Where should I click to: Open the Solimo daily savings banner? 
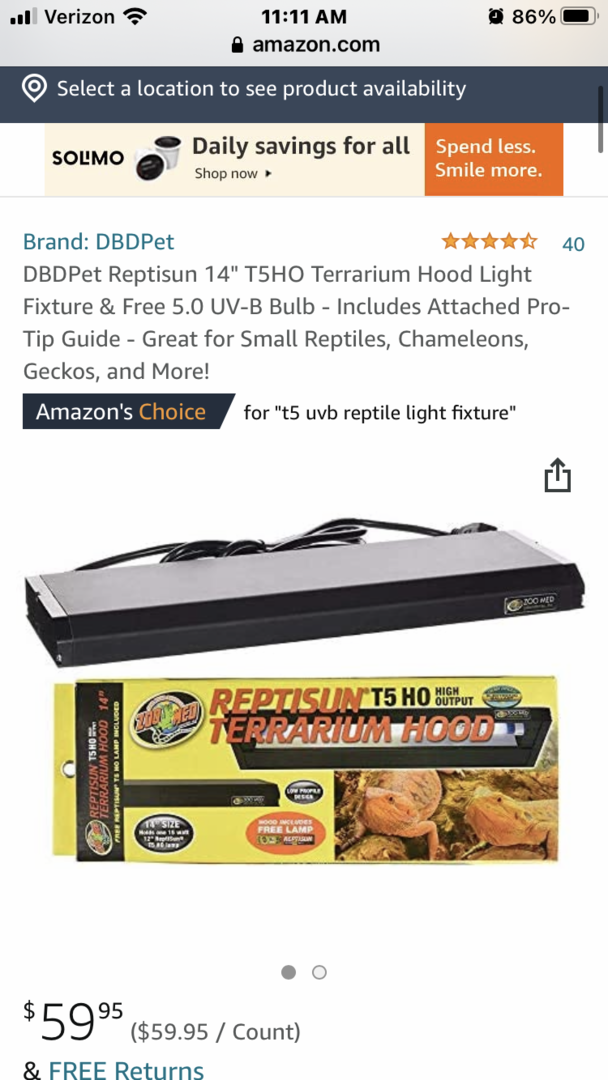point(304,159)
